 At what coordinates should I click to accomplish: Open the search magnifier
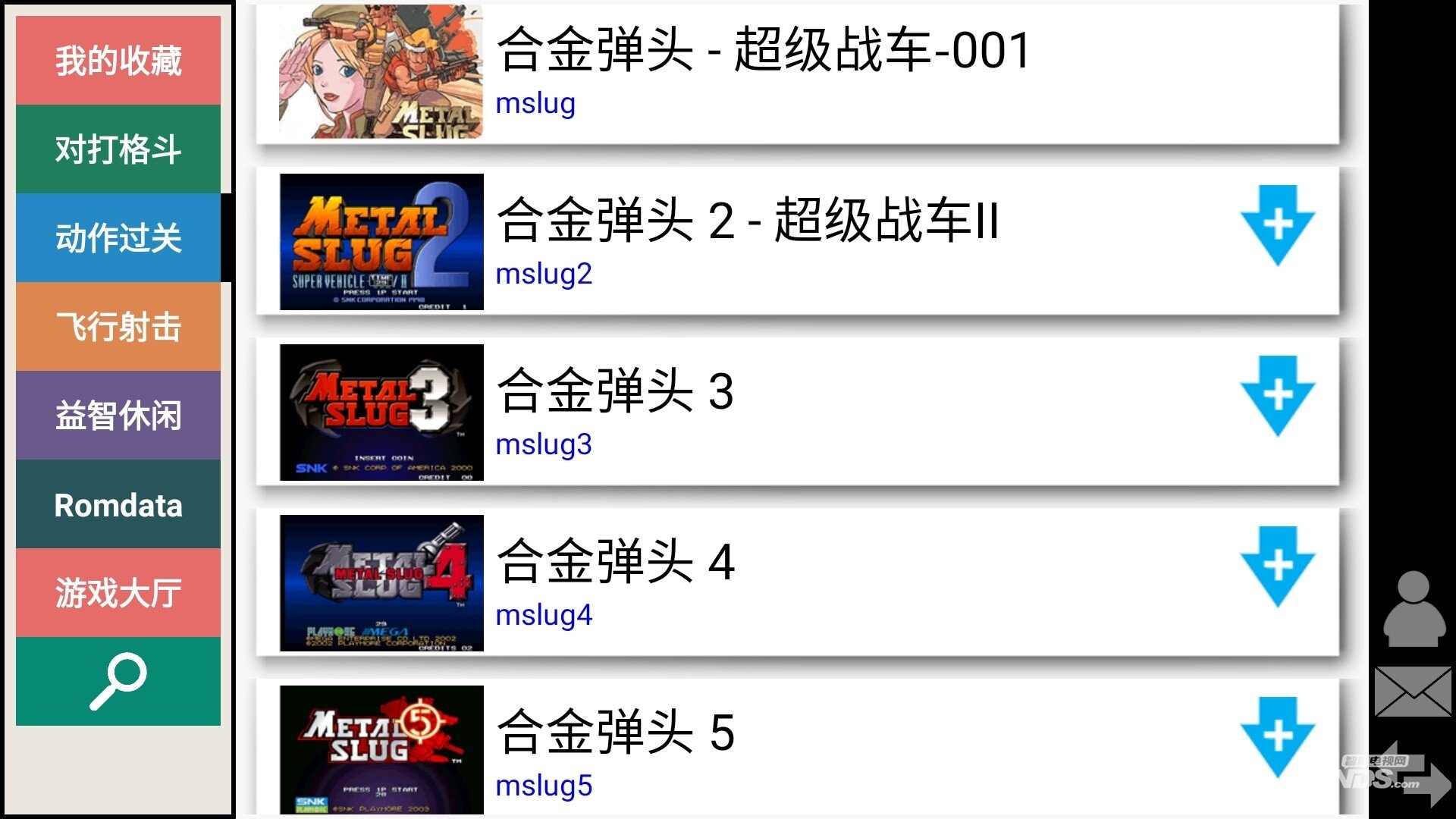pos(118,681)
